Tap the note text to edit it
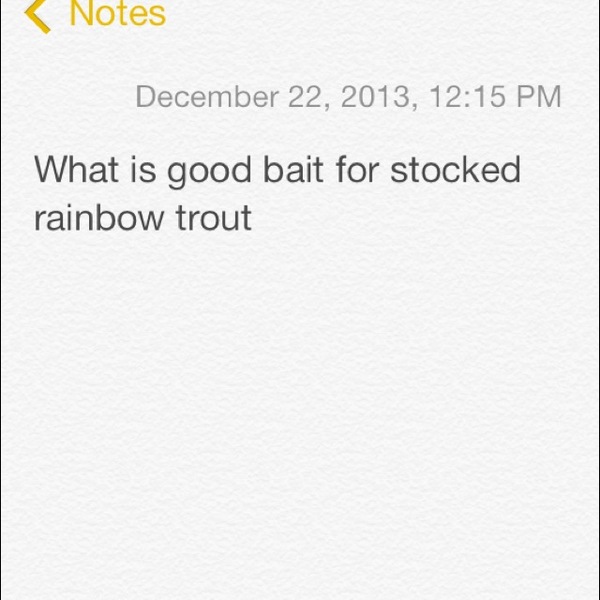 tap(277, 193)
